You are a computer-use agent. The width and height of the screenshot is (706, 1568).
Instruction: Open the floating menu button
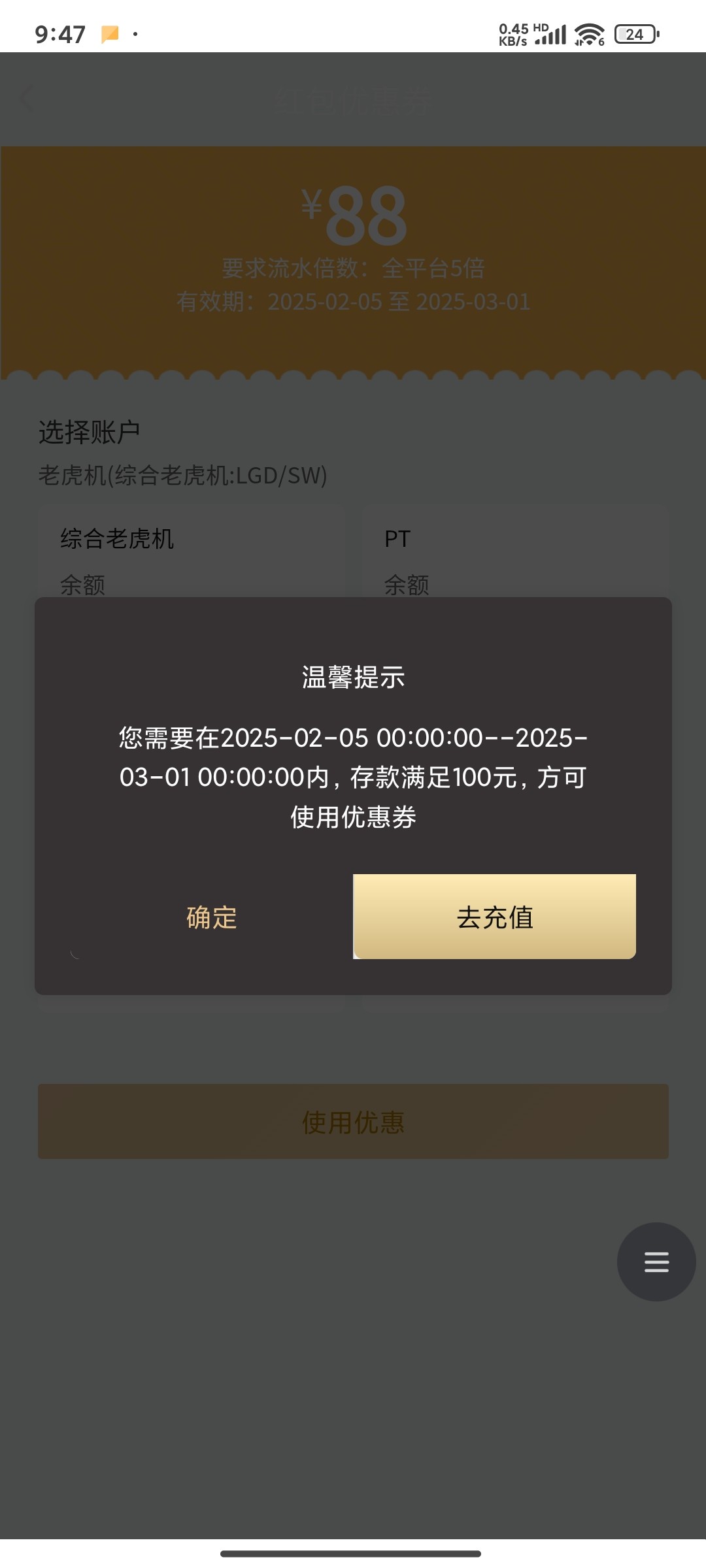click(x=656, y=1262)
